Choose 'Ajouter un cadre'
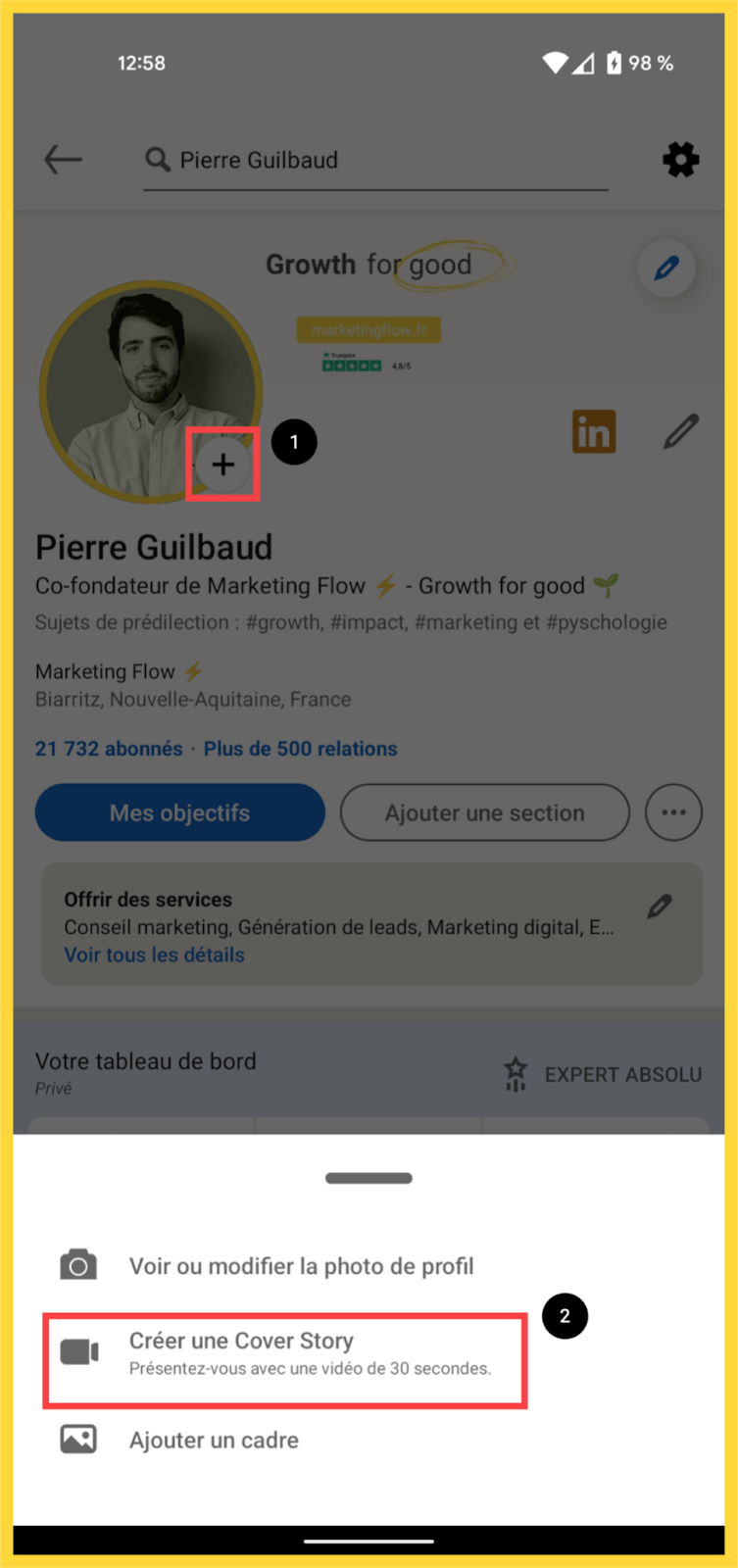Image resolution: width=738 pixels, height=1568 pixels. [214, 1440]
